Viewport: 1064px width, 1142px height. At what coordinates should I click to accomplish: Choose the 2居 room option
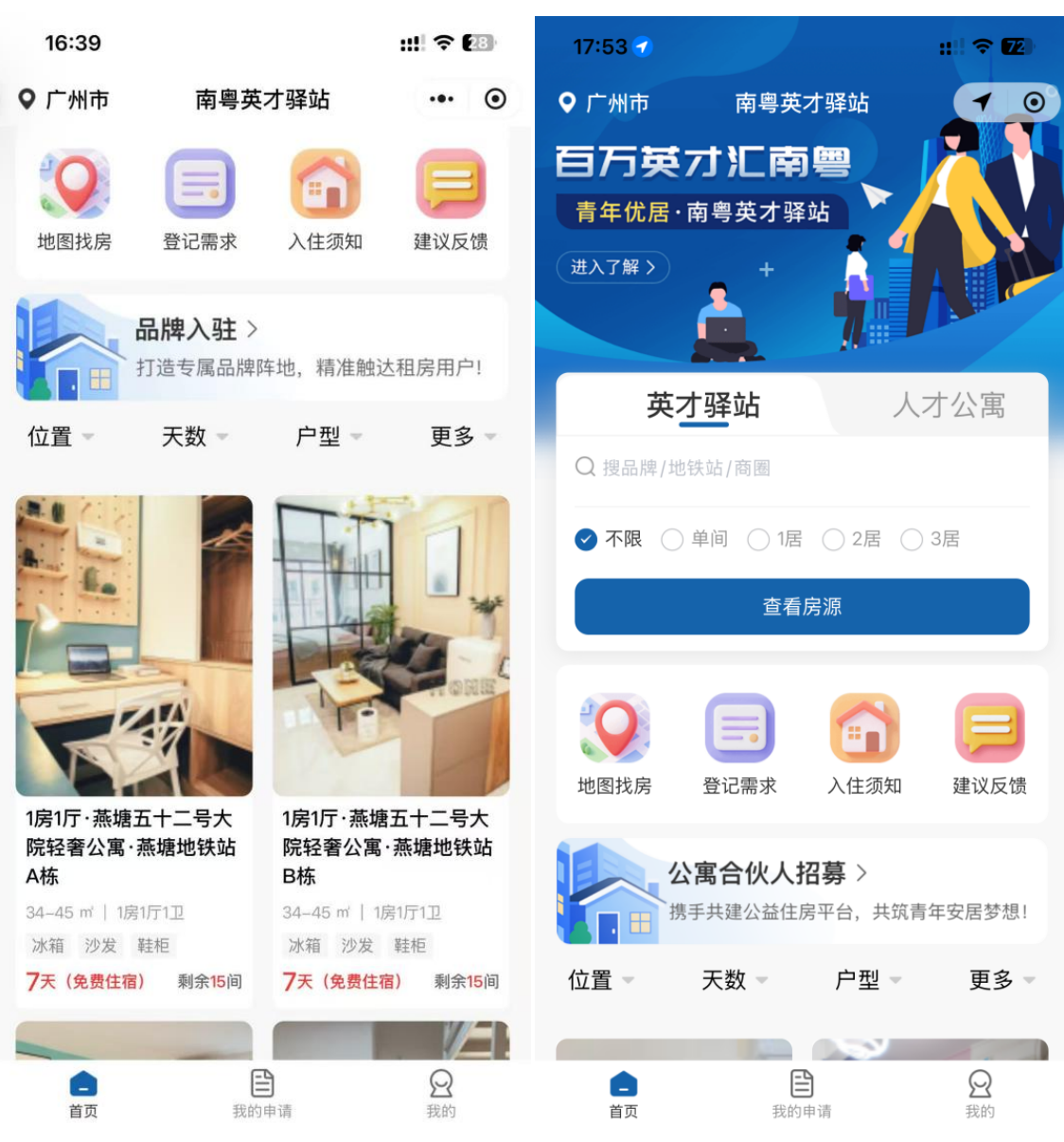pos(851,539)
